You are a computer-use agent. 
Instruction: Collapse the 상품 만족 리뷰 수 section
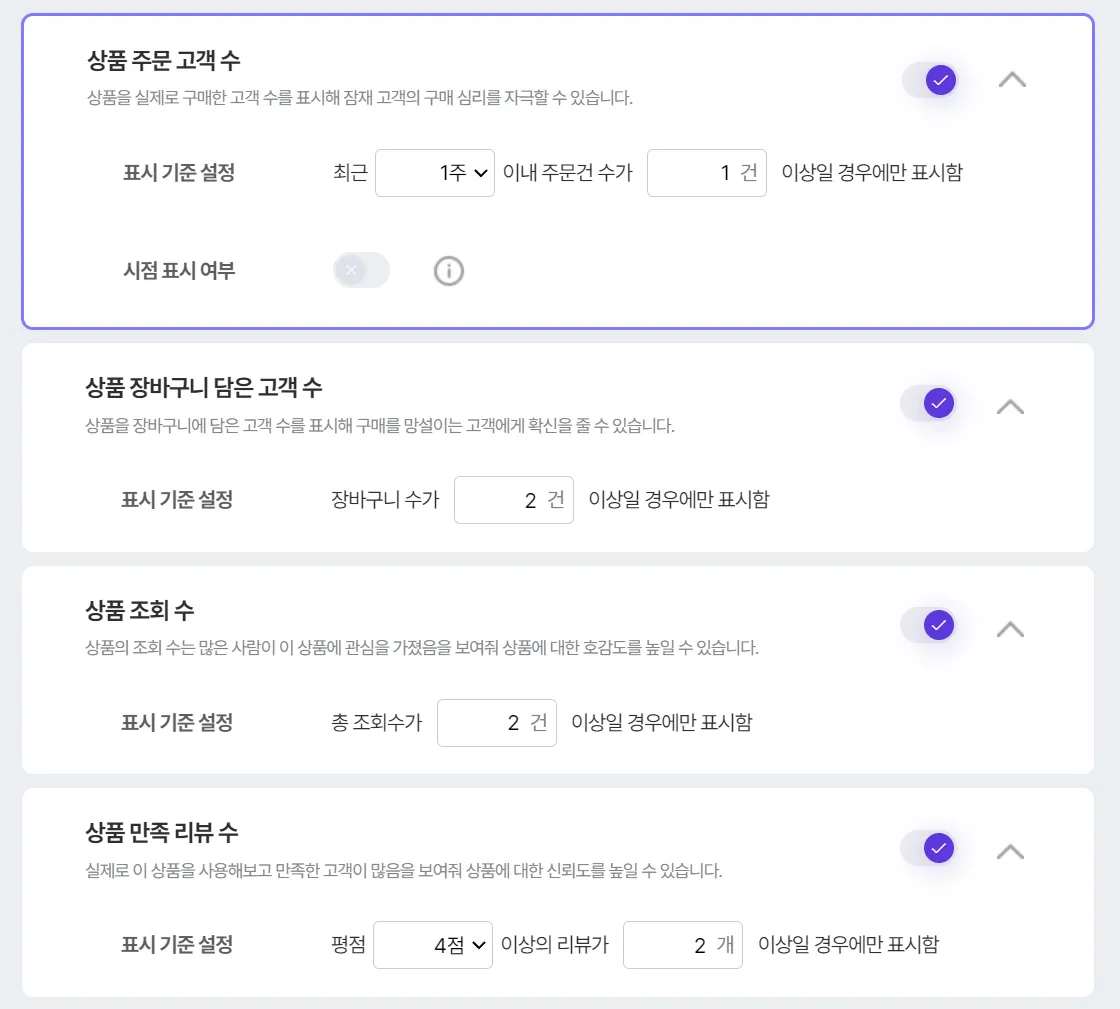(x=1011, y=852)
